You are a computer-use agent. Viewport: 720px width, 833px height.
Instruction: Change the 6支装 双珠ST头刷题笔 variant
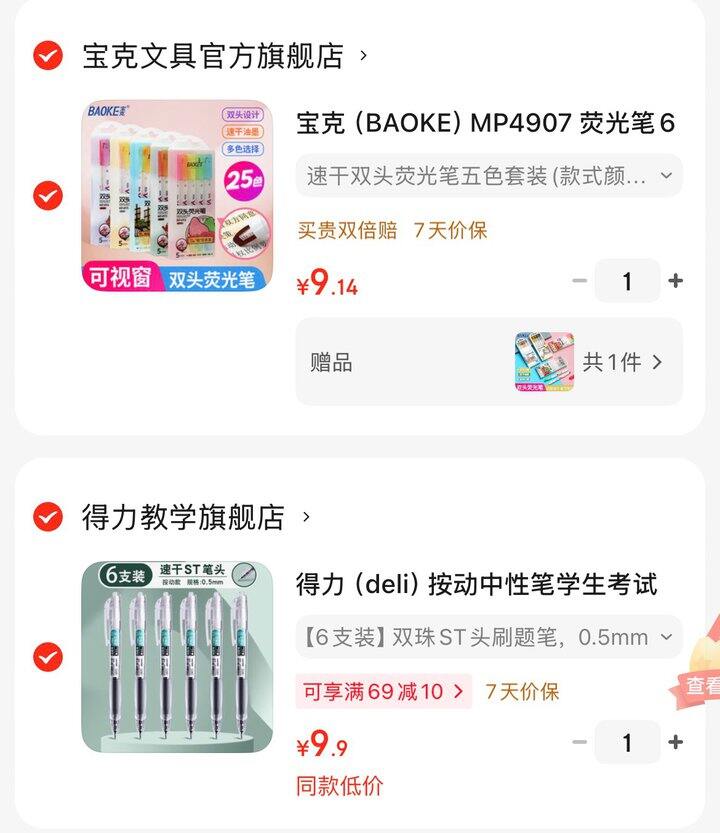tap(489, 637)
